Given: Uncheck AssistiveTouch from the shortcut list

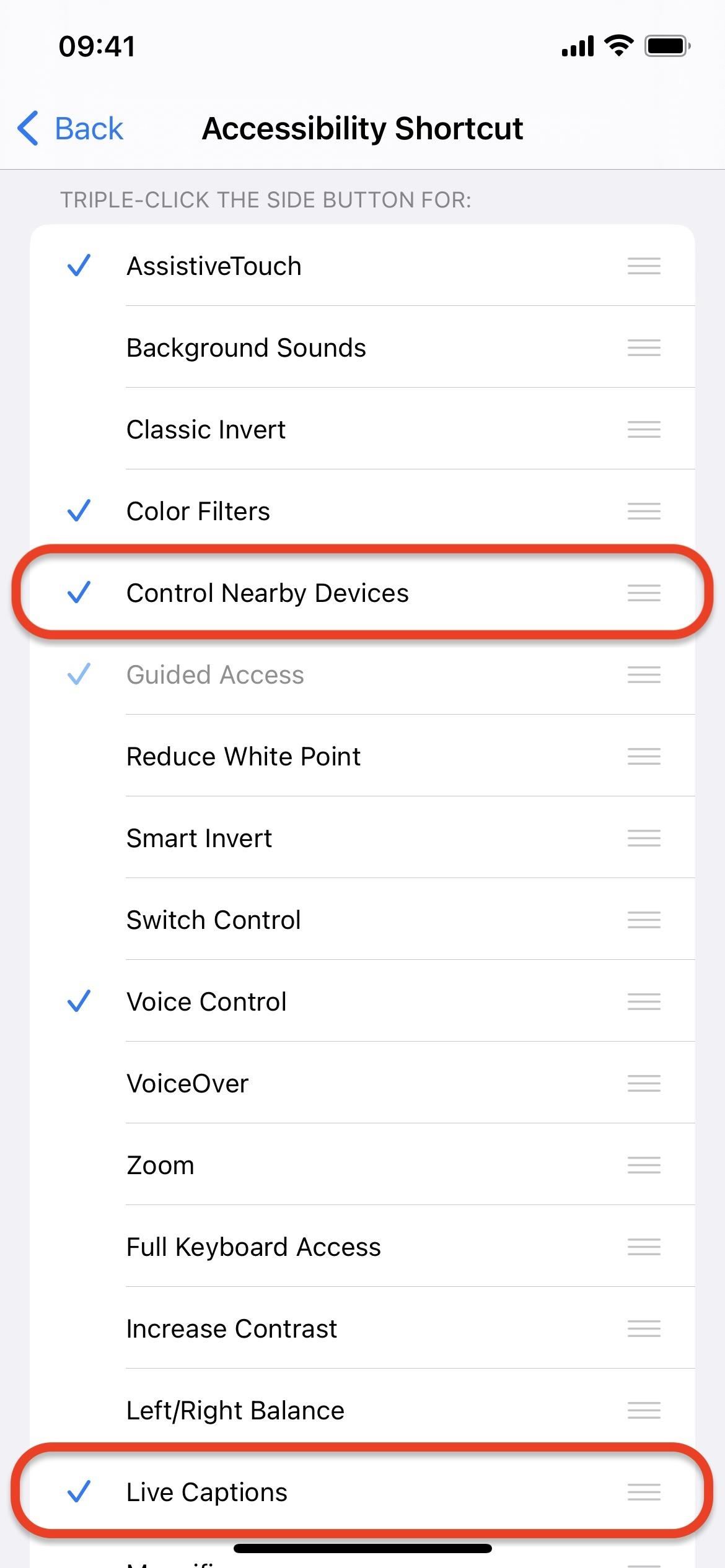Looking at the screenshot, I should pyautogui.click(x=362, y=266).
